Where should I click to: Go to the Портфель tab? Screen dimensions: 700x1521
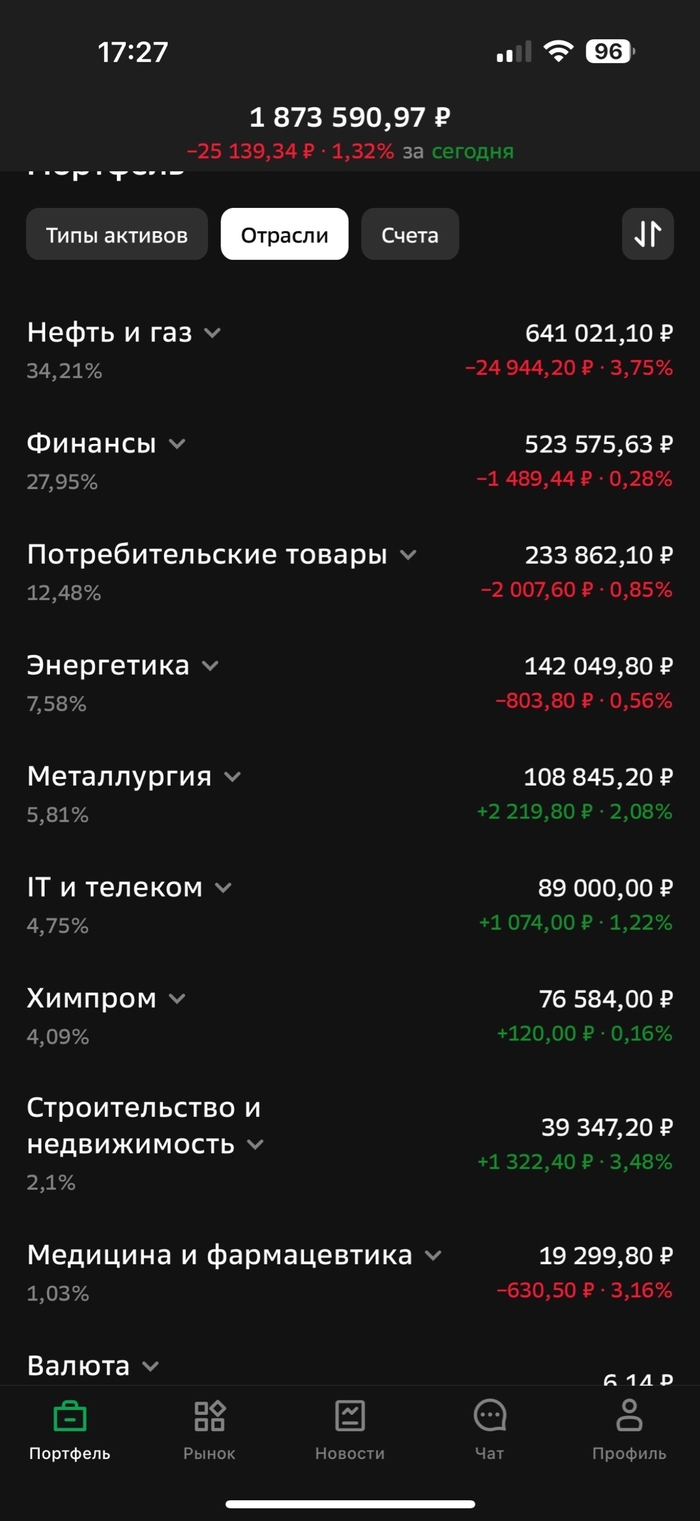click(x=70, y=1431)
